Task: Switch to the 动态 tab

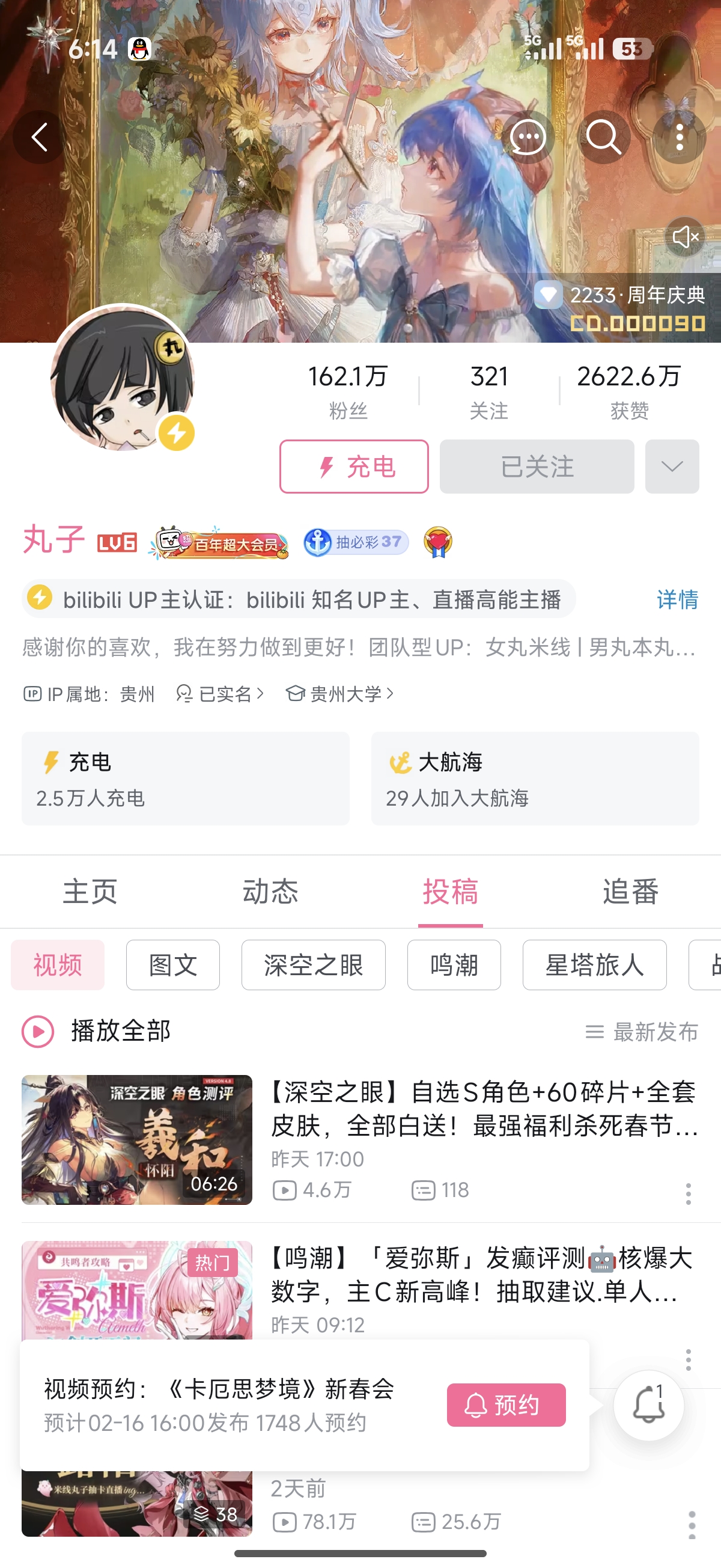Action: [x=270, y=892]
